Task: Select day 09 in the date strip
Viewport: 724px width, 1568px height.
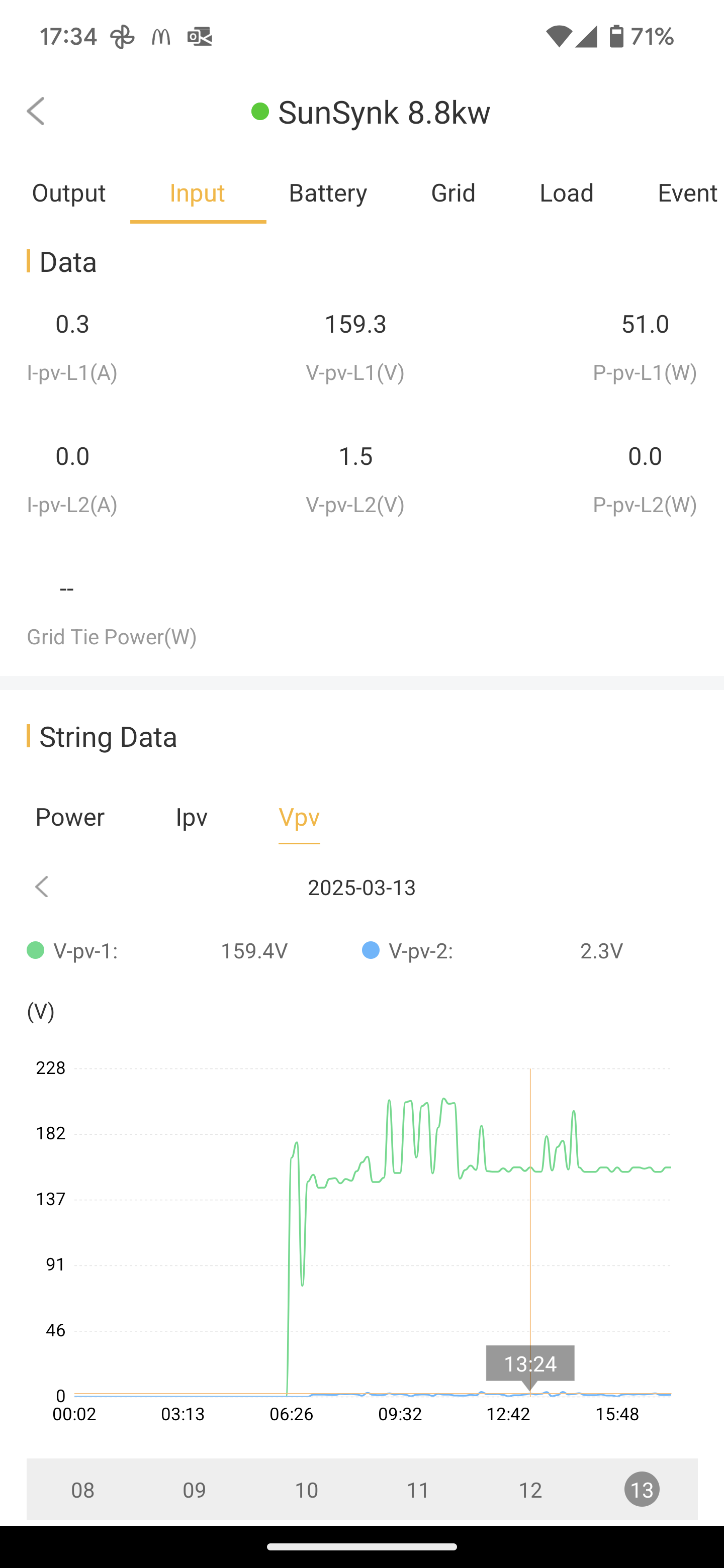Action: point(194,1490)
